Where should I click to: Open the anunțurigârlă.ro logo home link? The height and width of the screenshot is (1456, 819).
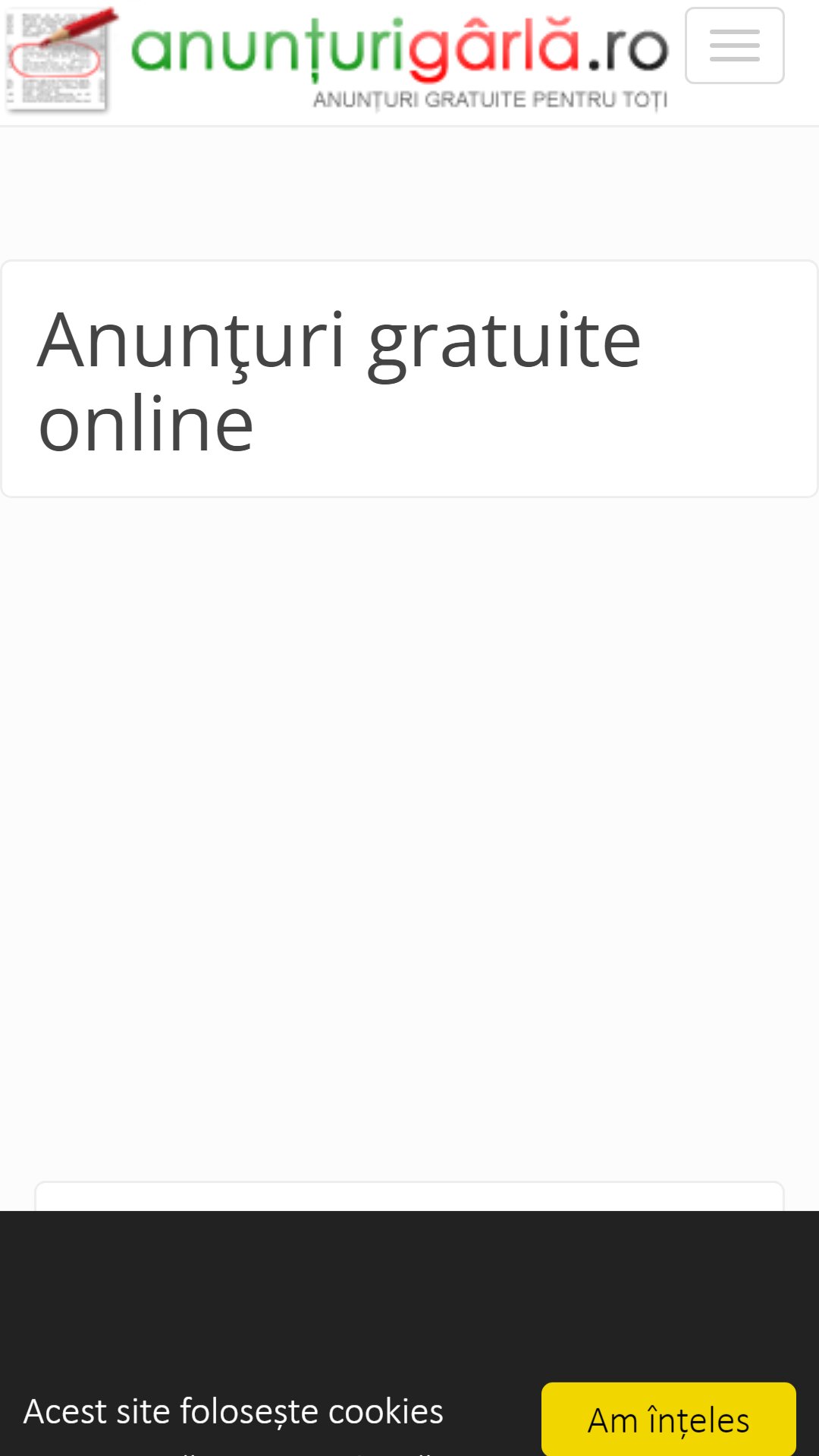tap(338, 60)
